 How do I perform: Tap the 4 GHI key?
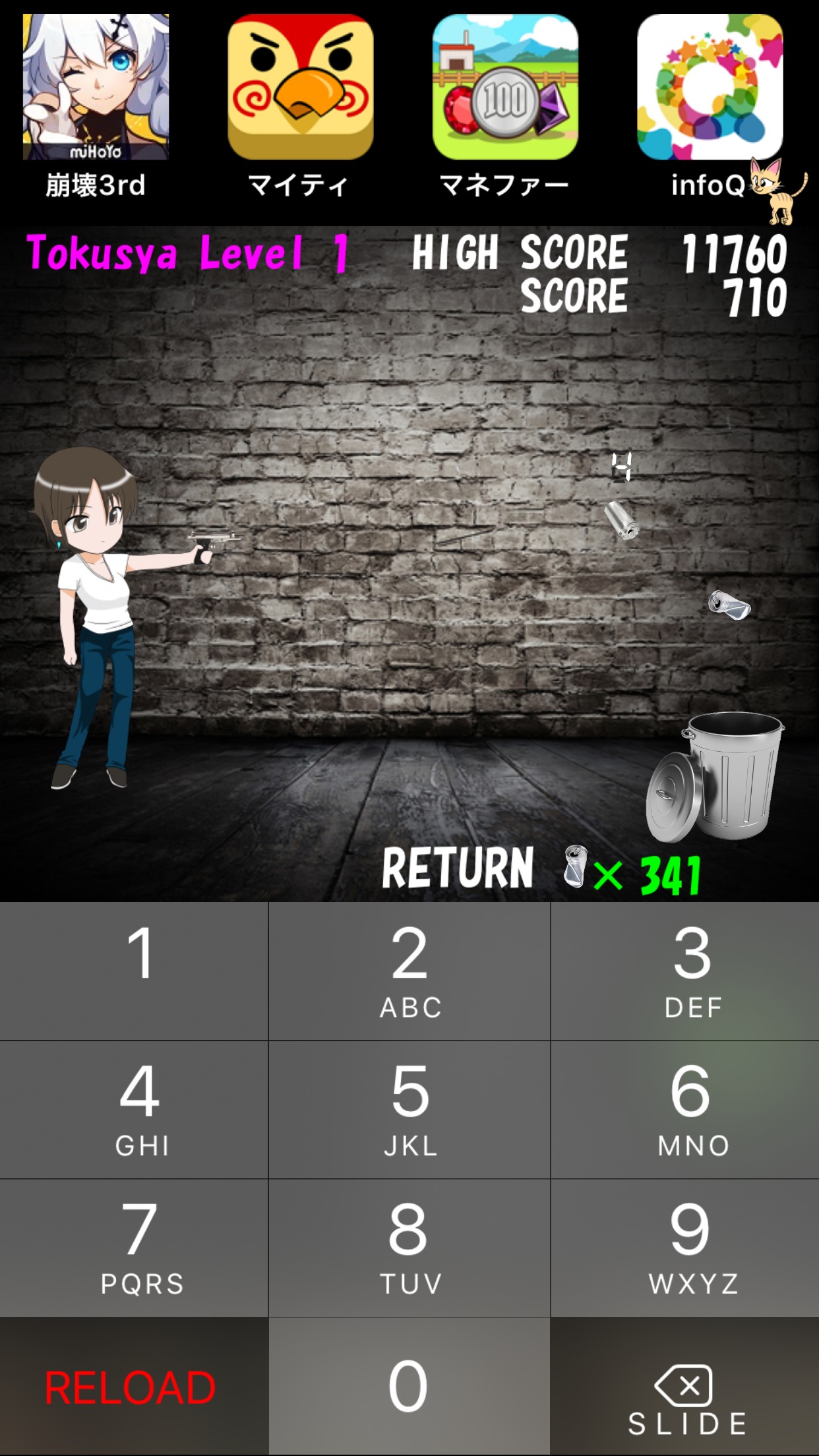134,1109
